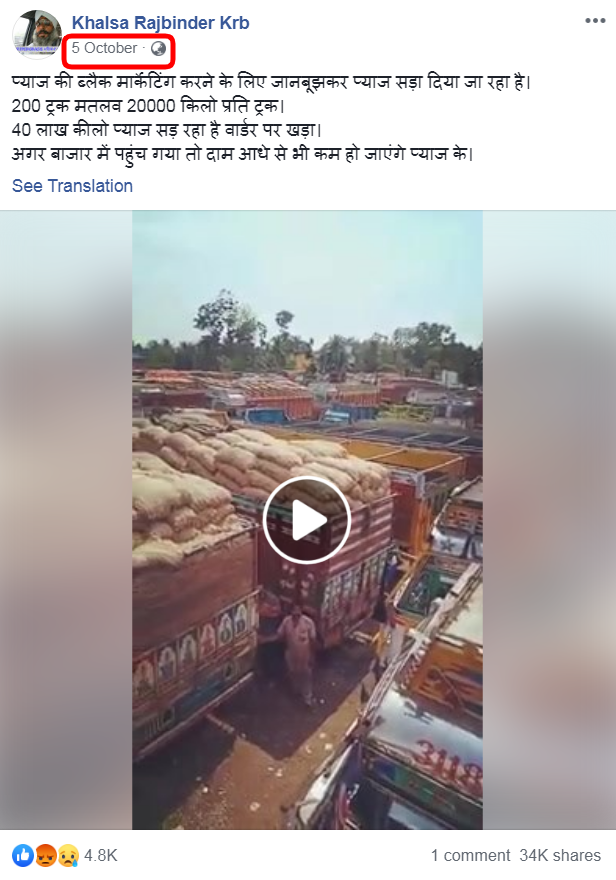Play the onion trucks video
The image size is (616, 880).
307,519
